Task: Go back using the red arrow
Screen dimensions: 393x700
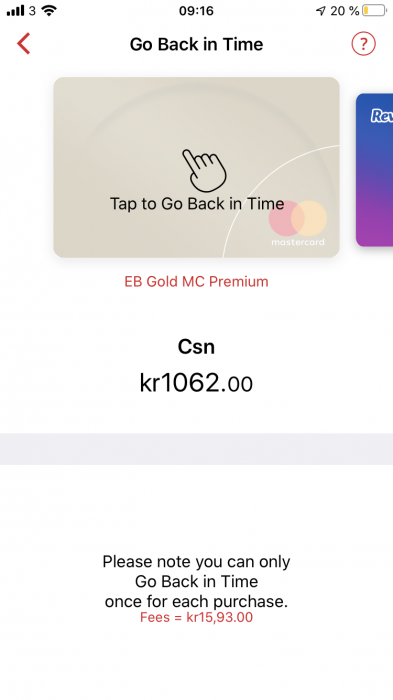Action: tap(24, 44)
